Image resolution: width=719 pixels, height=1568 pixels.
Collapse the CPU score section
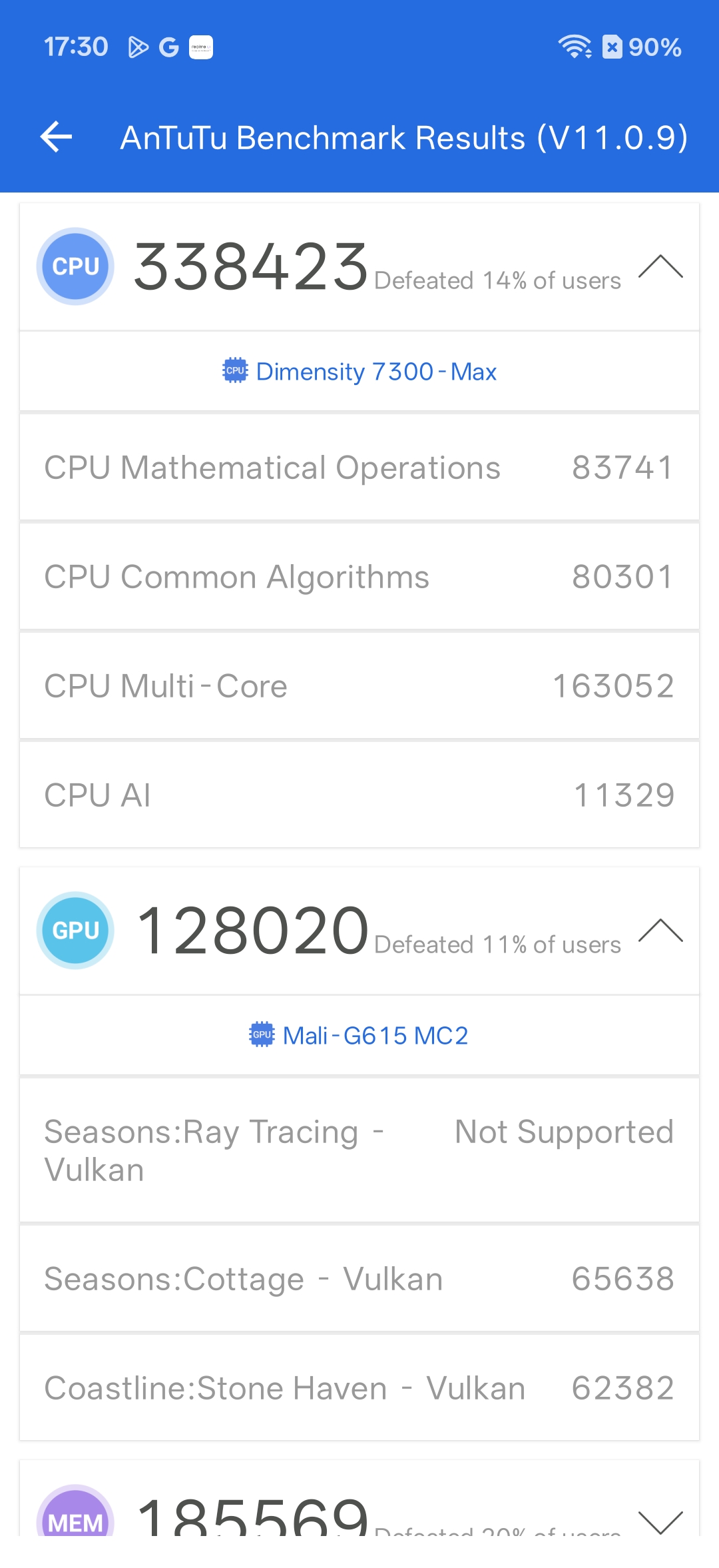[x=660, y=267]
